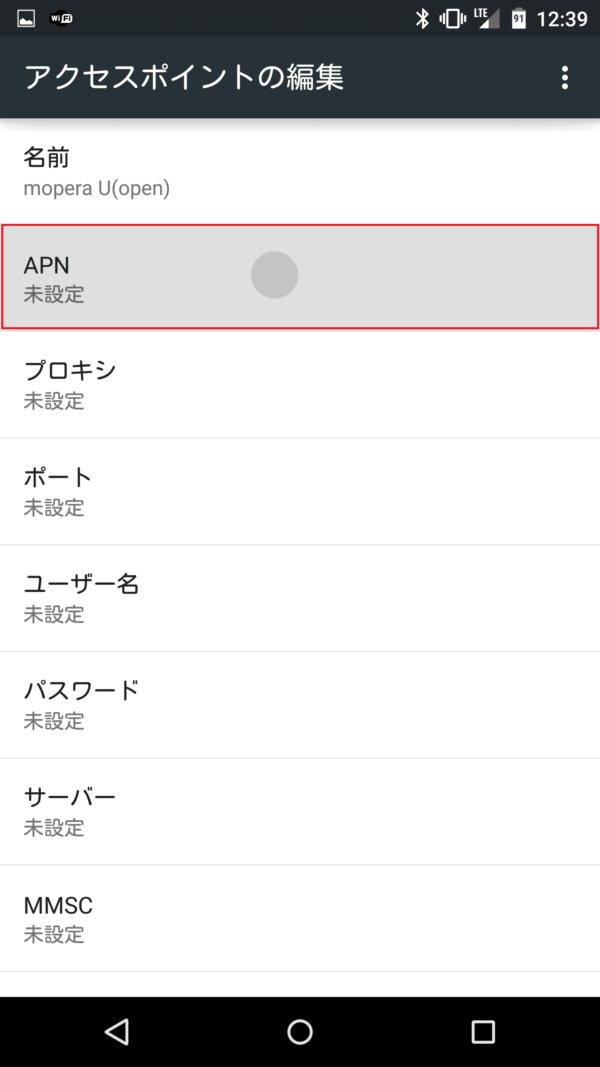Edit the 名前 (name) setting
The width and height of the screenshot is (600, 1067).
click(x=300, y=171)
